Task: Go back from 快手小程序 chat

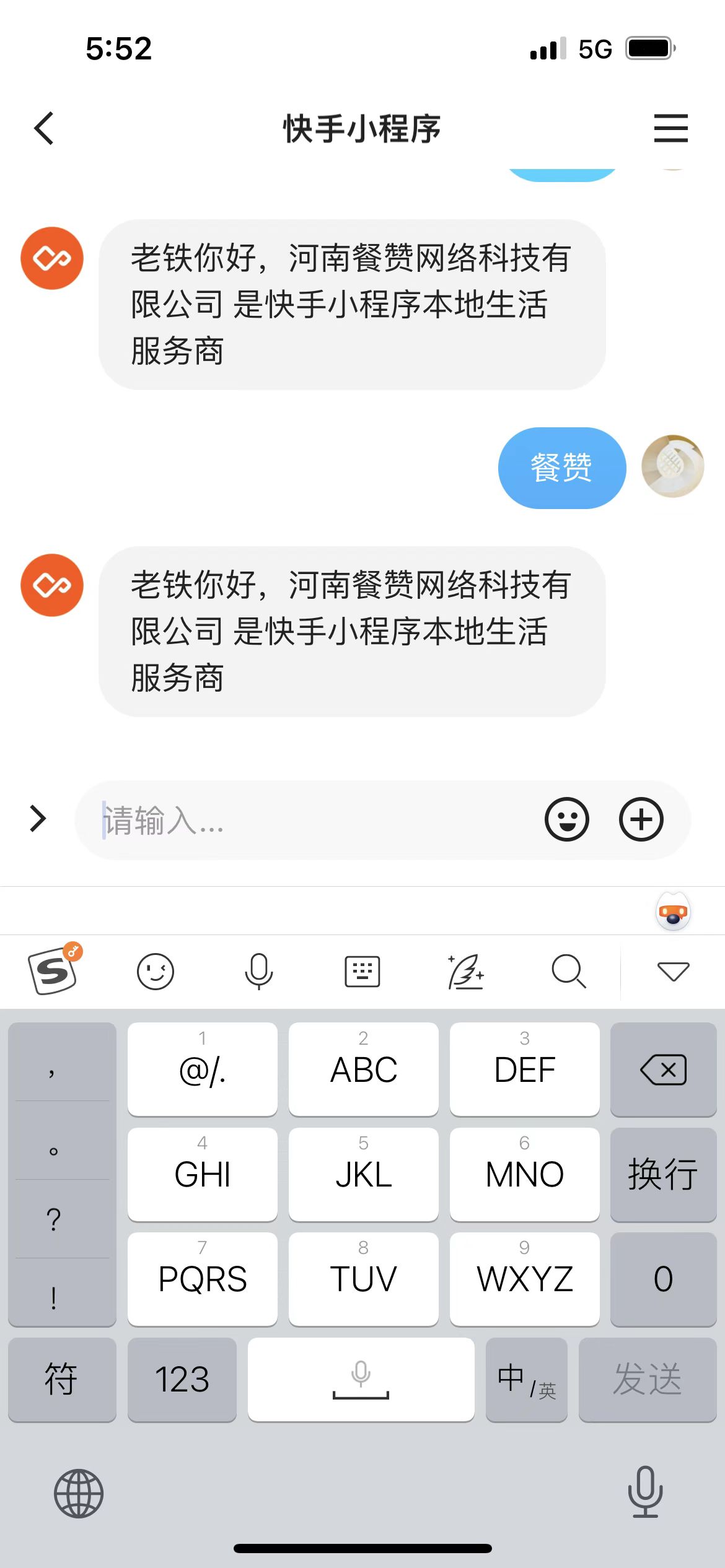Action: click(44, 129)
